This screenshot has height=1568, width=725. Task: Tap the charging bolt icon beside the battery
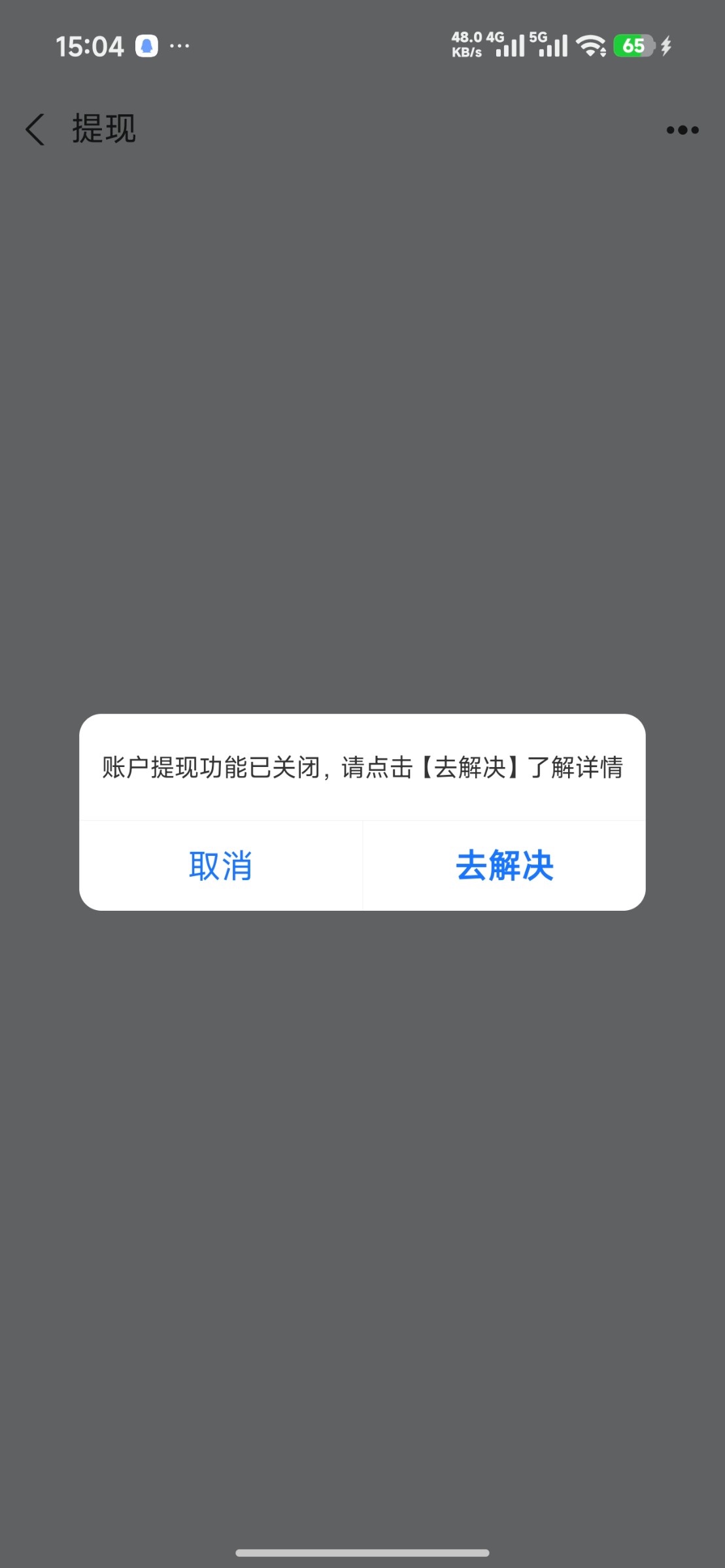click(667, 46)
